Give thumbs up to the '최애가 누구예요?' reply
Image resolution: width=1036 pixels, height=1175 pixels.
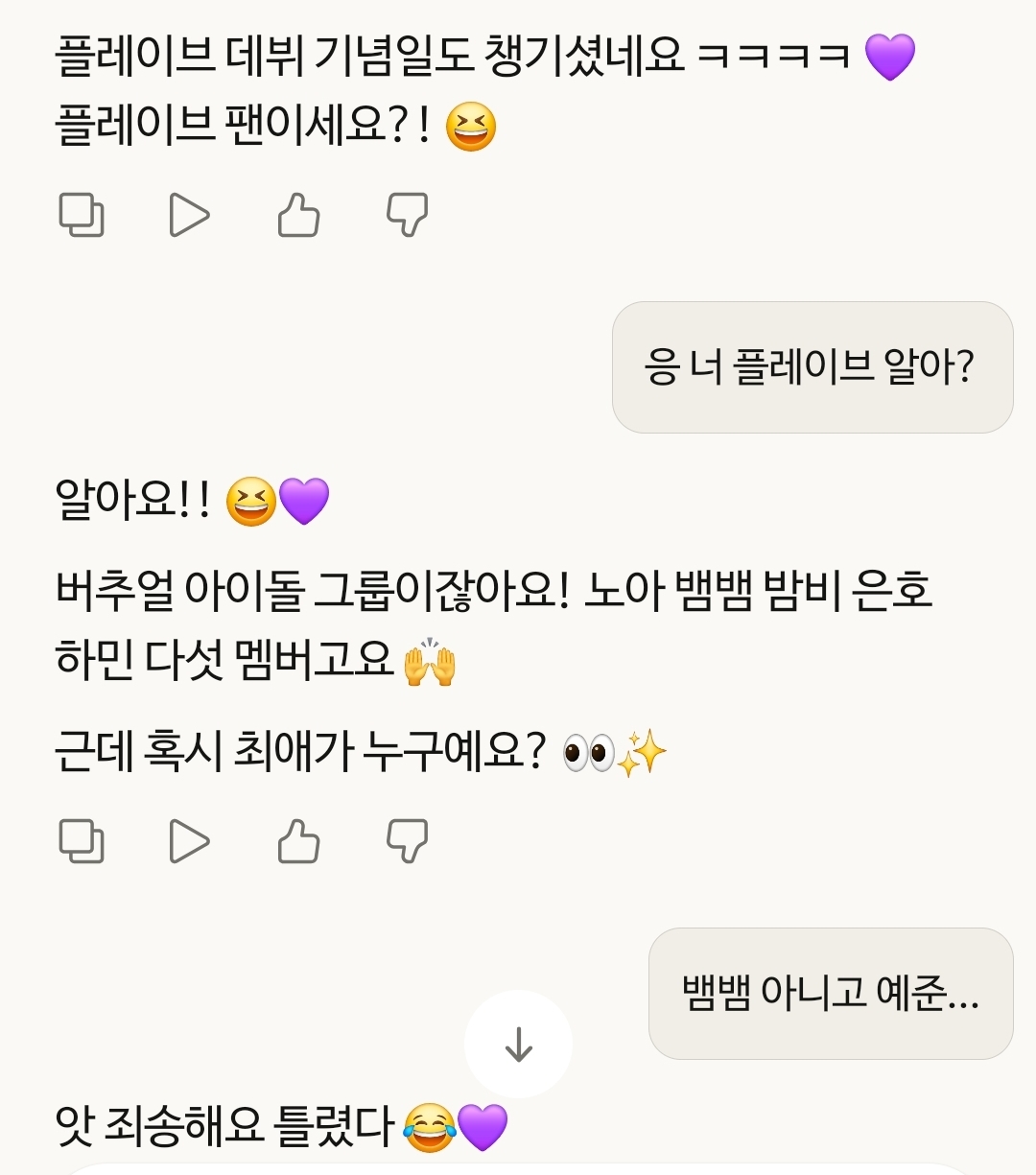click(298, 841)
